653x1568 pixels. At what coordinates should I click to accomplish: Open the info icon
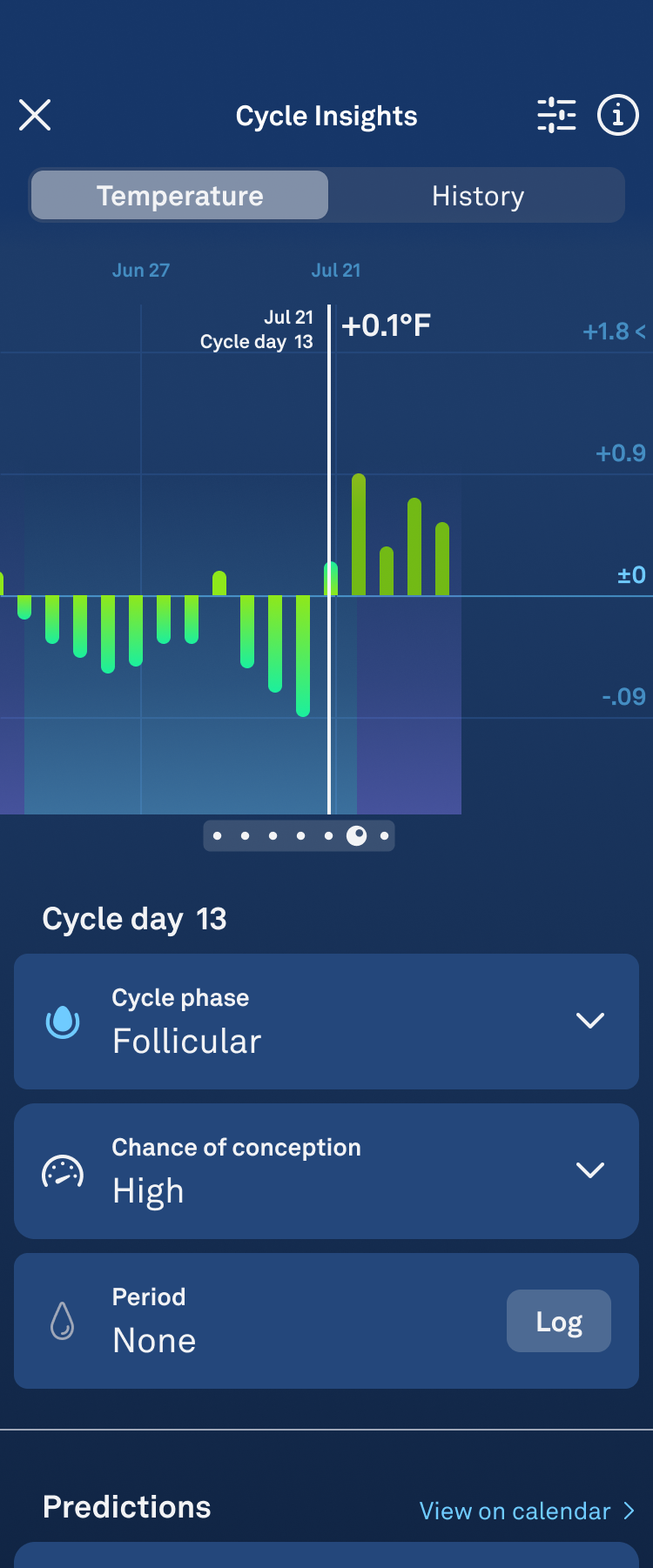[x=617, y=115]
